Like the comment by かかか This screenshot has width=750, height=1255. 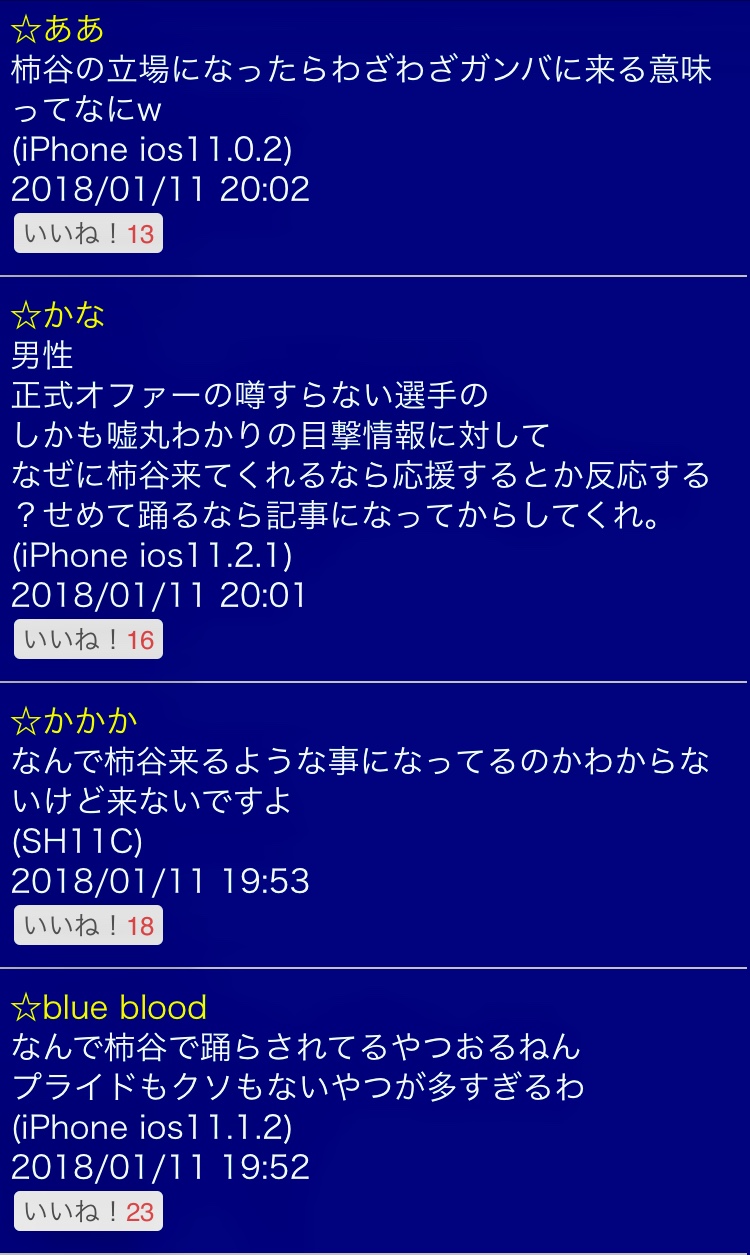[x=88, y=926]
